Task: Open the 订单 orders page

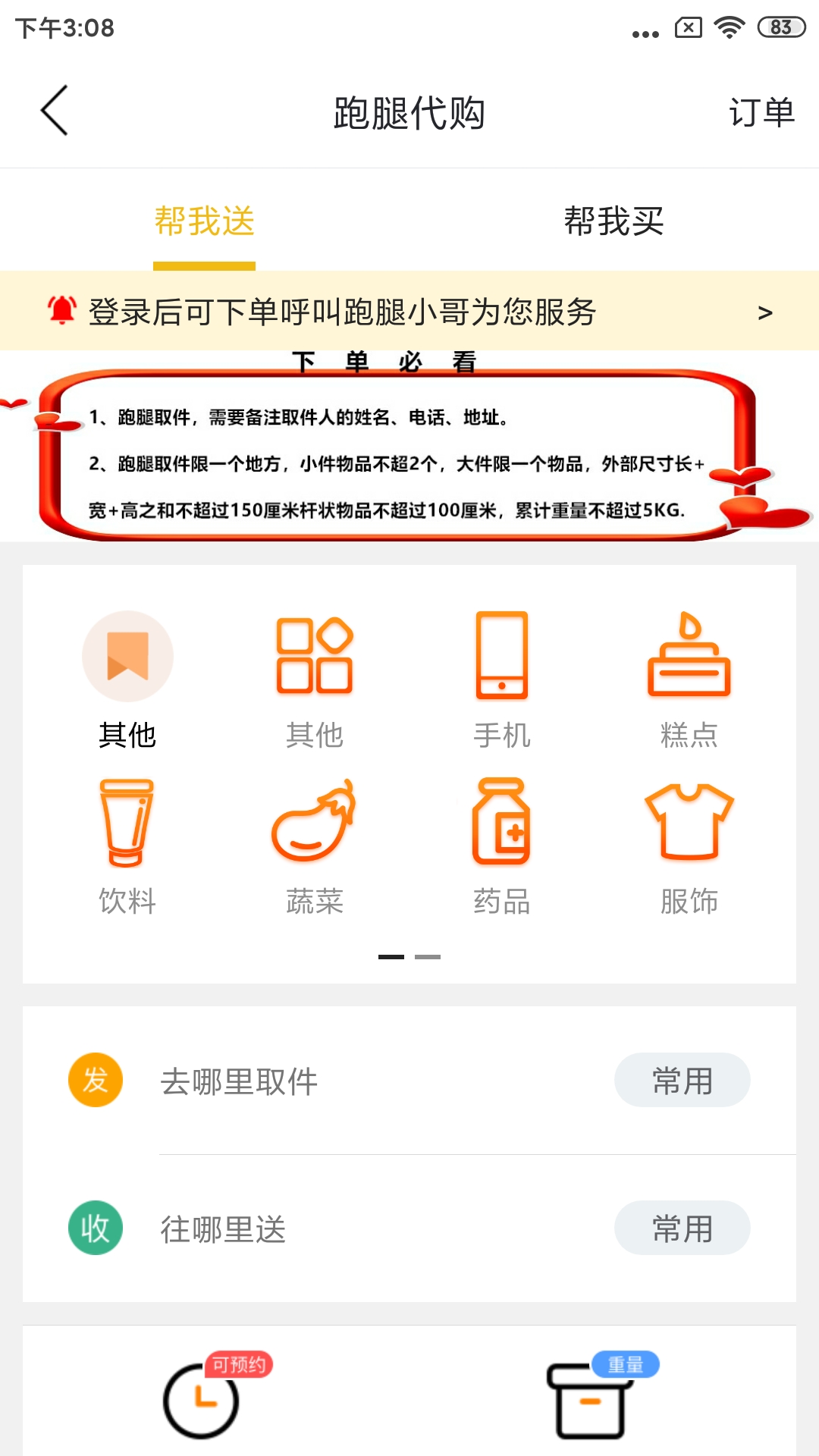Action: tap(761, 113)
